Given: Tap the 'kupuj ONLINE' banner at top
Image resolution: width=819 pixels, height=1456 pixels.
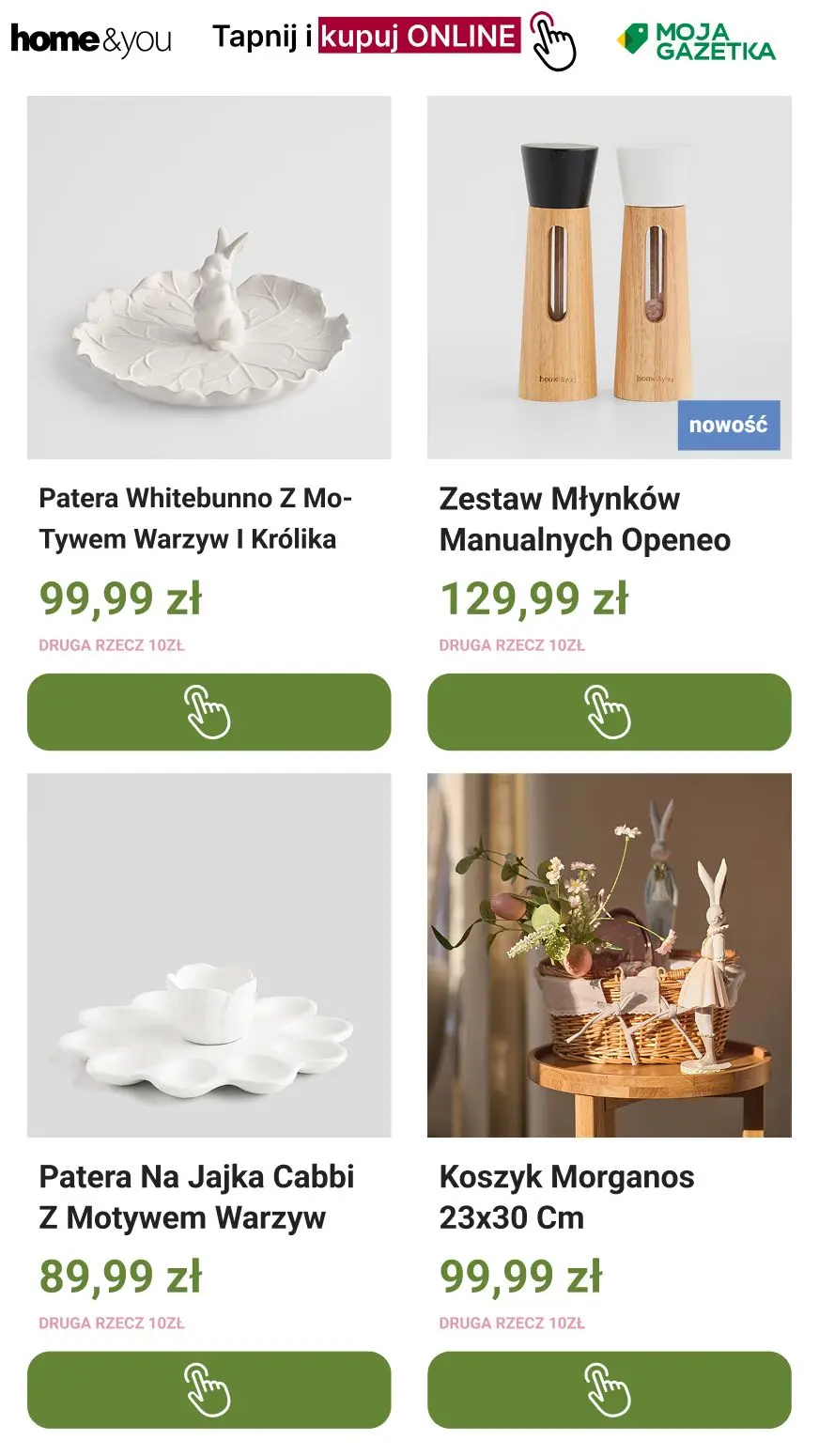Looking at the screenshot, I should coord(419,37).
